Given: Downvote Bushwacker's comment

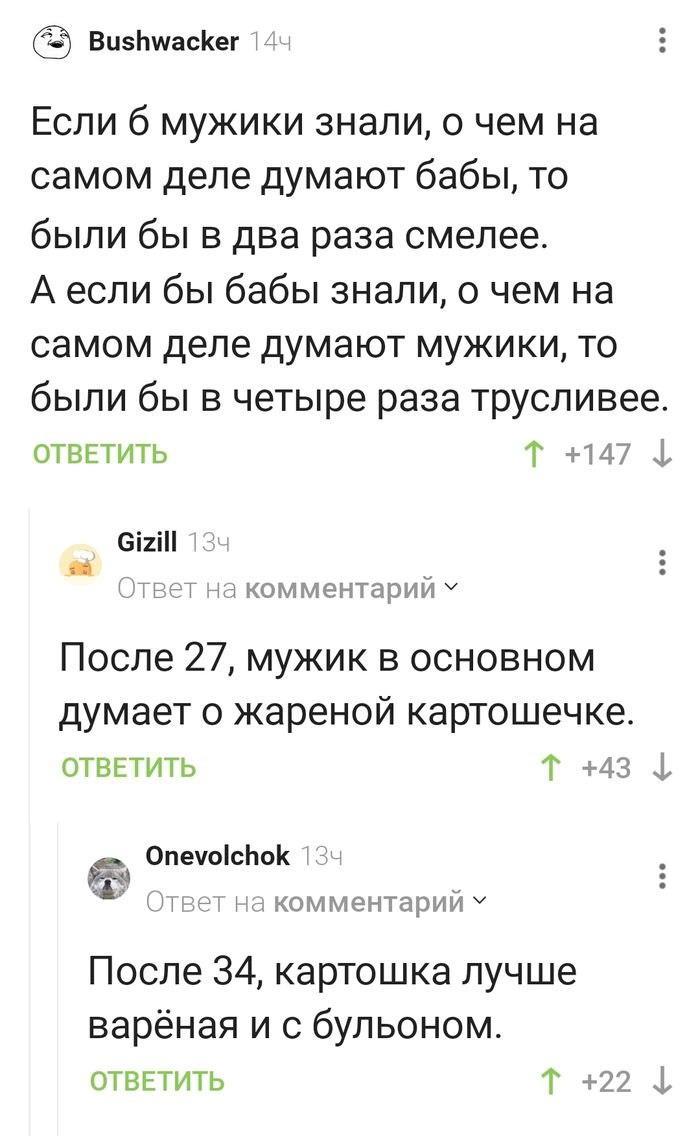Looking at the screenshot, I should click(662, 455).
